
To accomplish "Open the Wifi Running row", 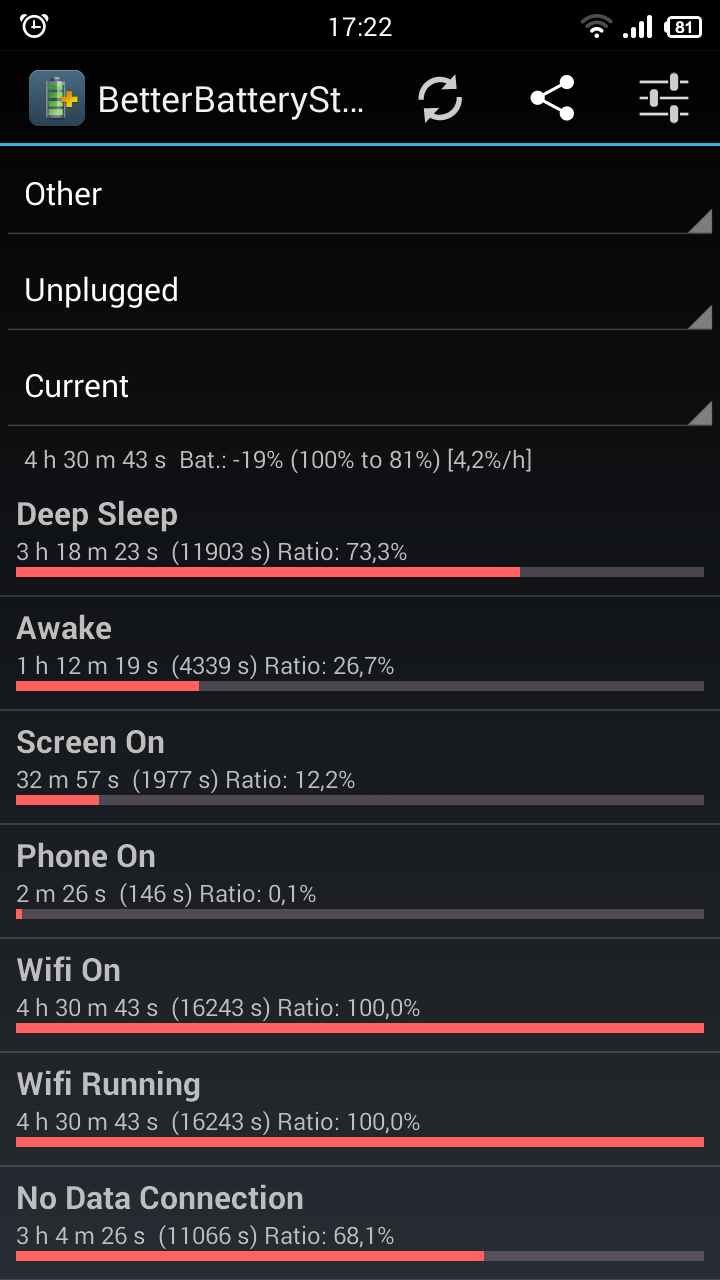I will point(360,1110).
